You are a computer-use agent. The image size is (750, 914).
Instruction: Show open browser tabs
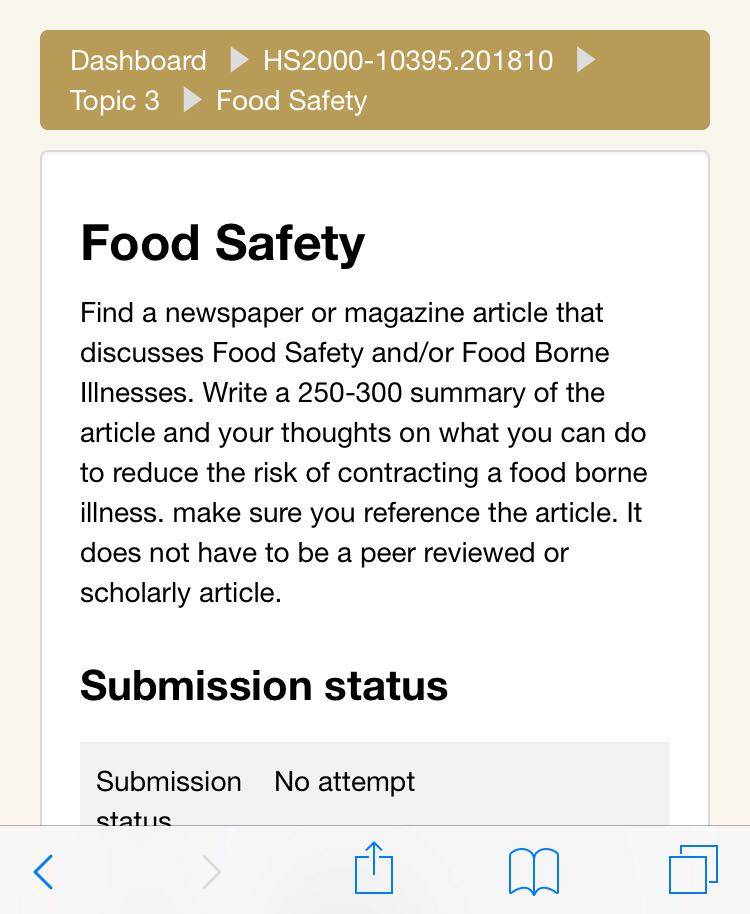click(x=693, y=869)
